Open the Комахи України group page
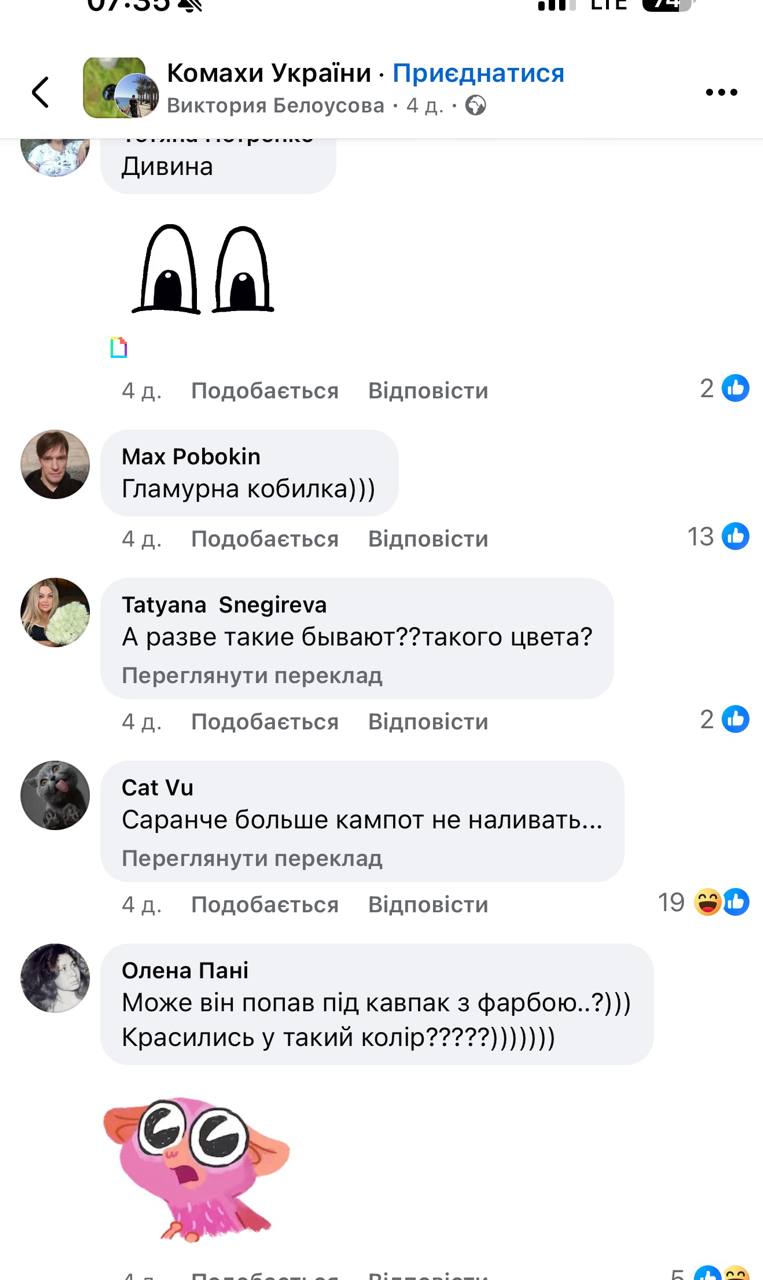Screen dimensions: 763x1280 click(x=268, y=73)
